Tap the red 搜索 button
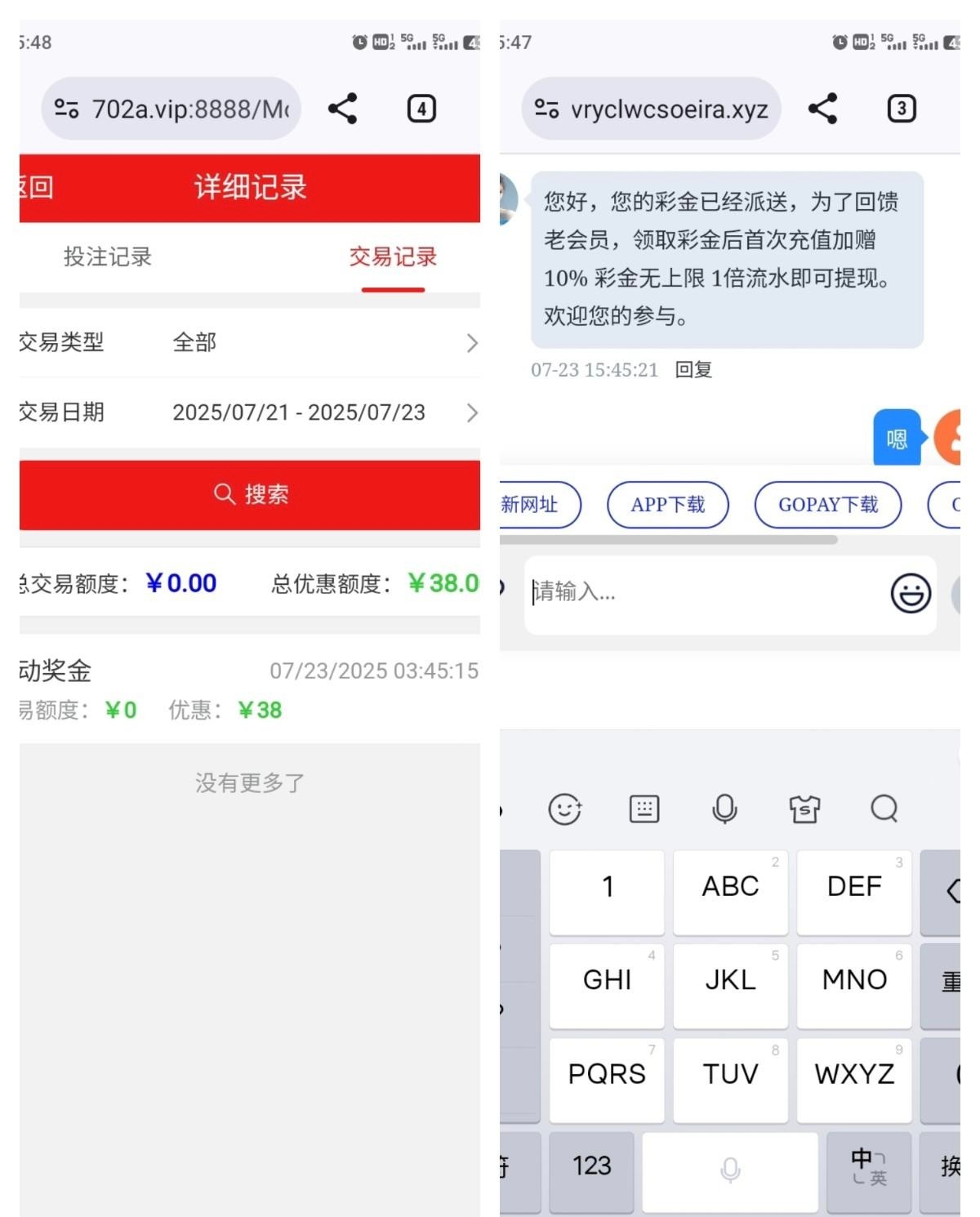 click(x=250, y=494)
